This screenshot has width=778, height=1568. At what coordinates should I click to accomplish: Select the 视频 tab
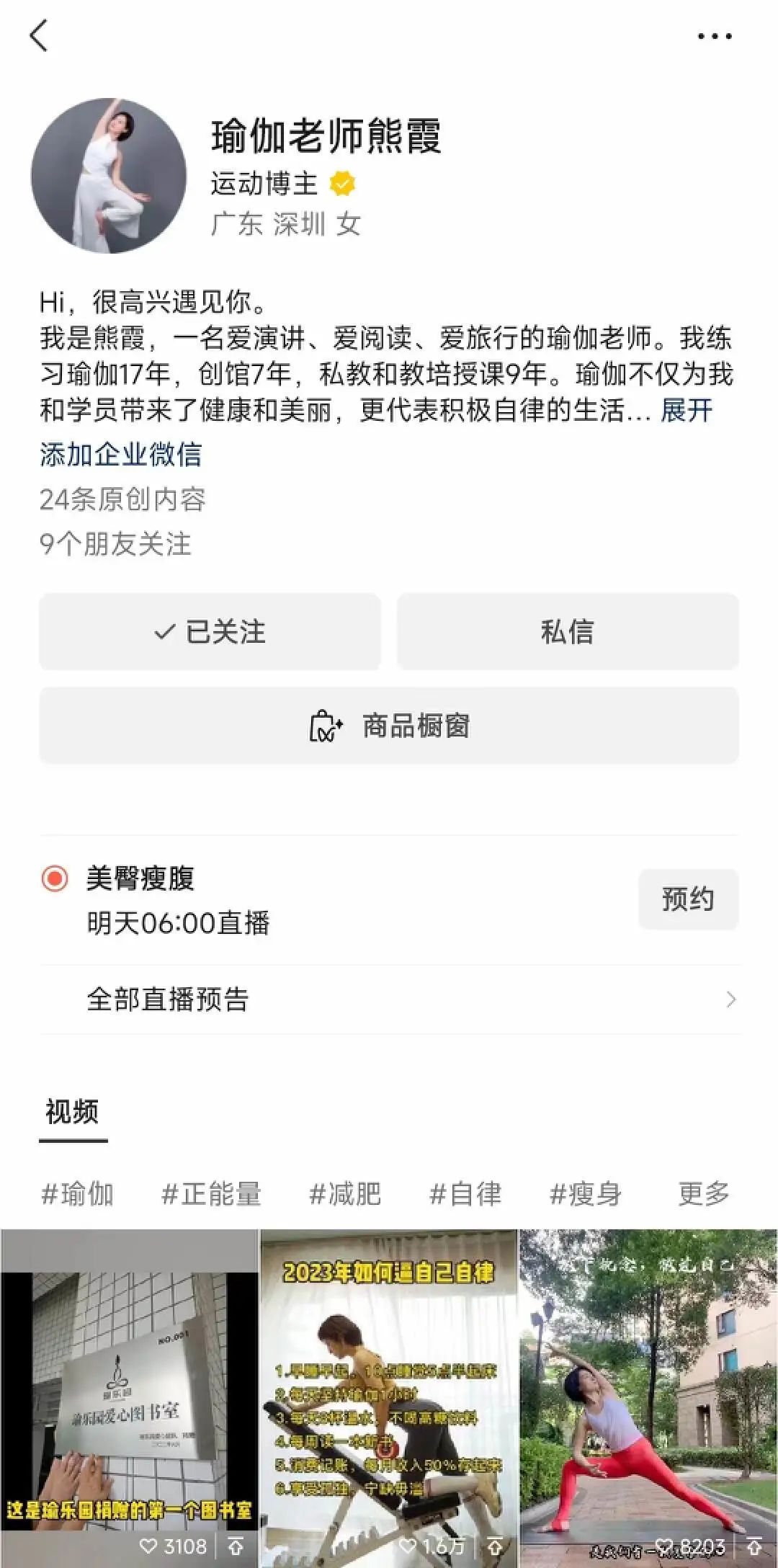point(72,1112)
